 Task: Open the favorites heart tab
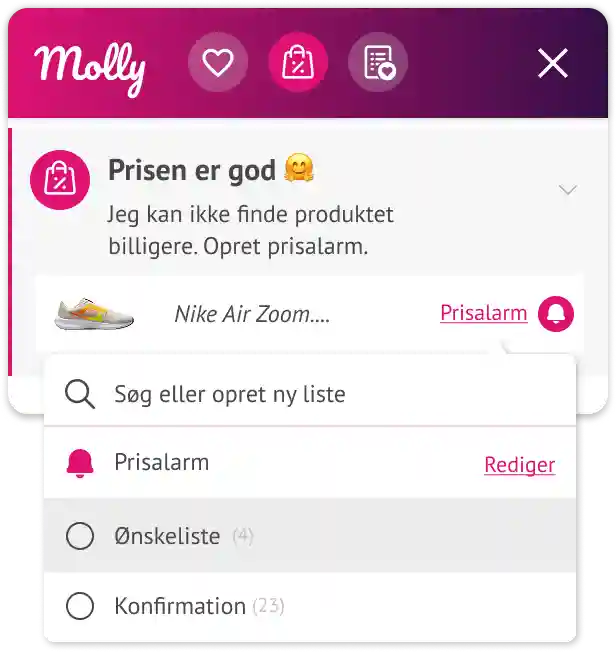coord(217,64)
